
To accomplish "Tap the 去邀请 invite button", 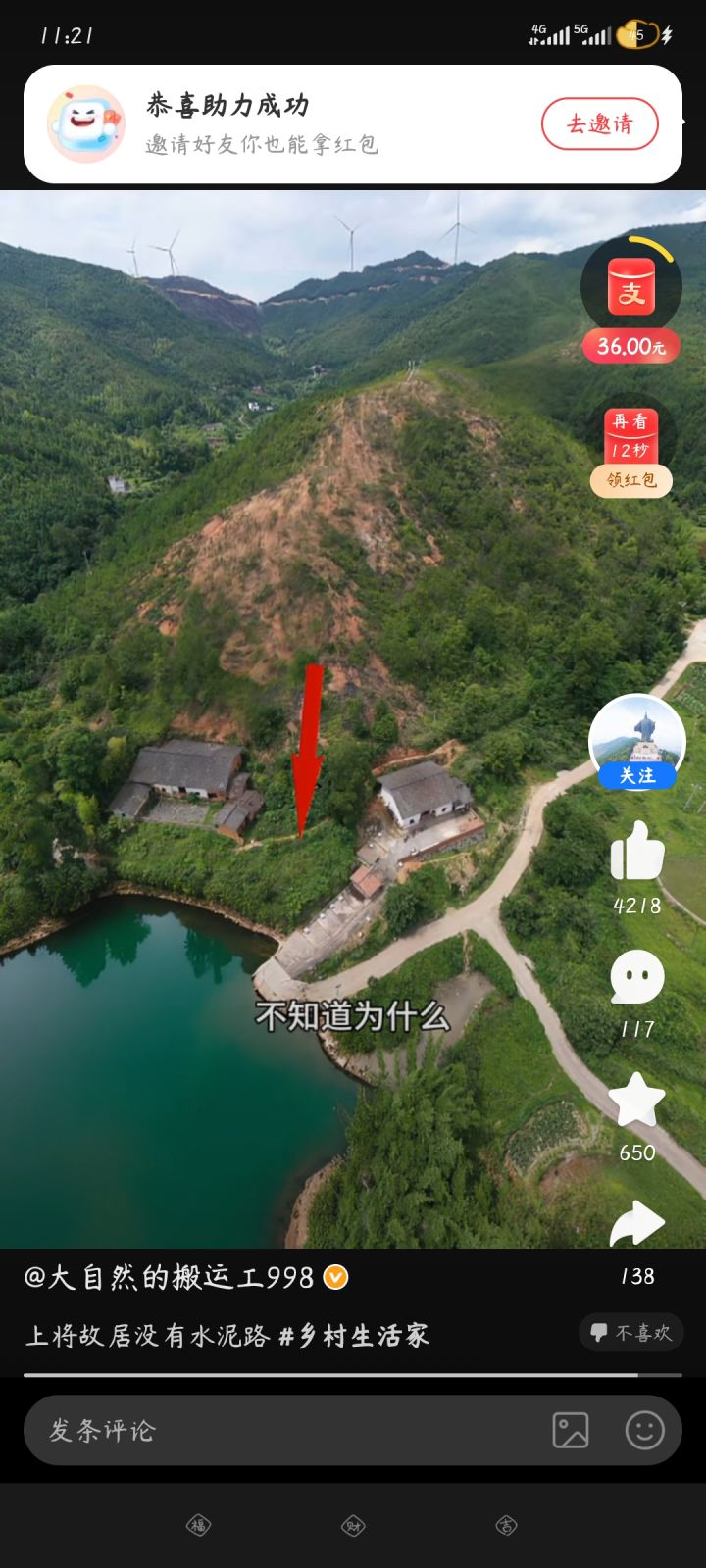I will click(x=599, y=123).
